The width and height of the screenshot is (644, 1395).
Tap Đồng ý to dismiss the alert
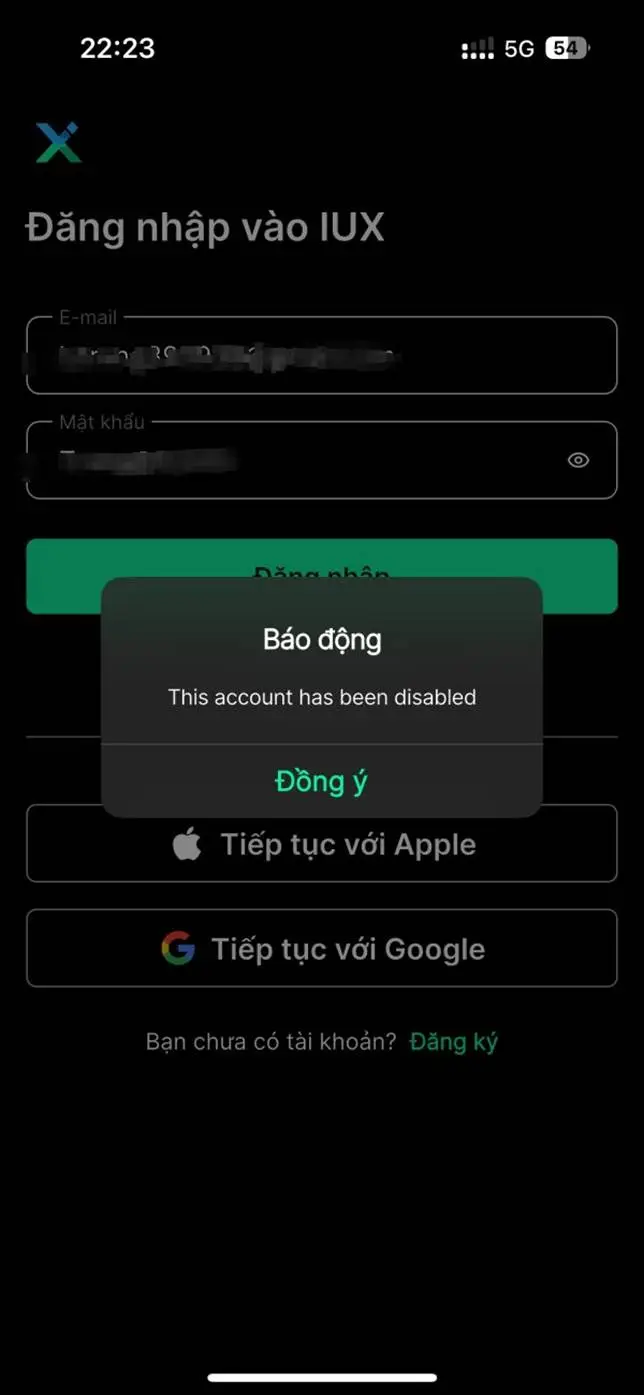click(x=321, y=781)
